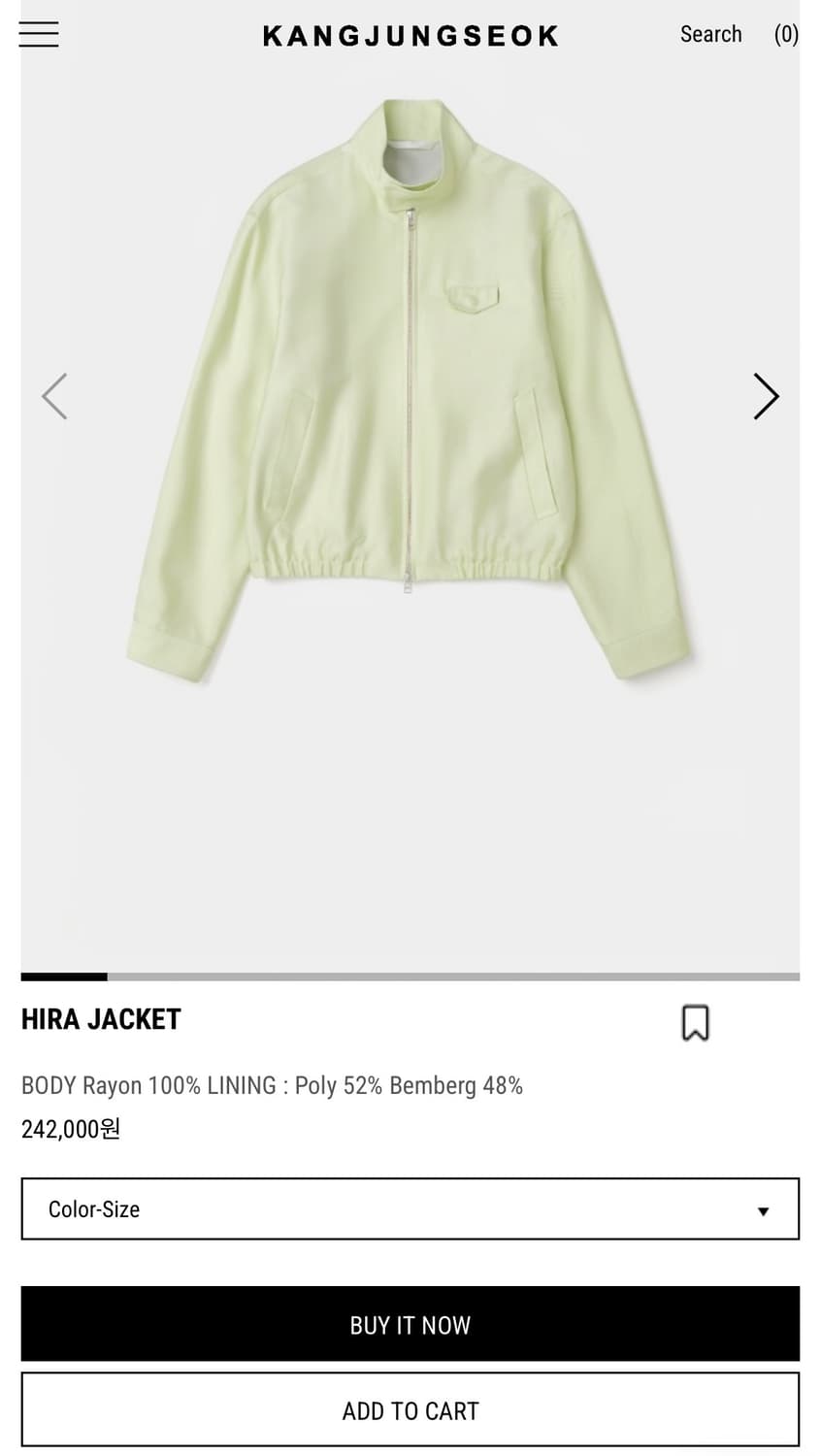Click the KANGJUNGSEOK logo to go home
Screen dimensions: 821x1456
(x=410, y=36)
